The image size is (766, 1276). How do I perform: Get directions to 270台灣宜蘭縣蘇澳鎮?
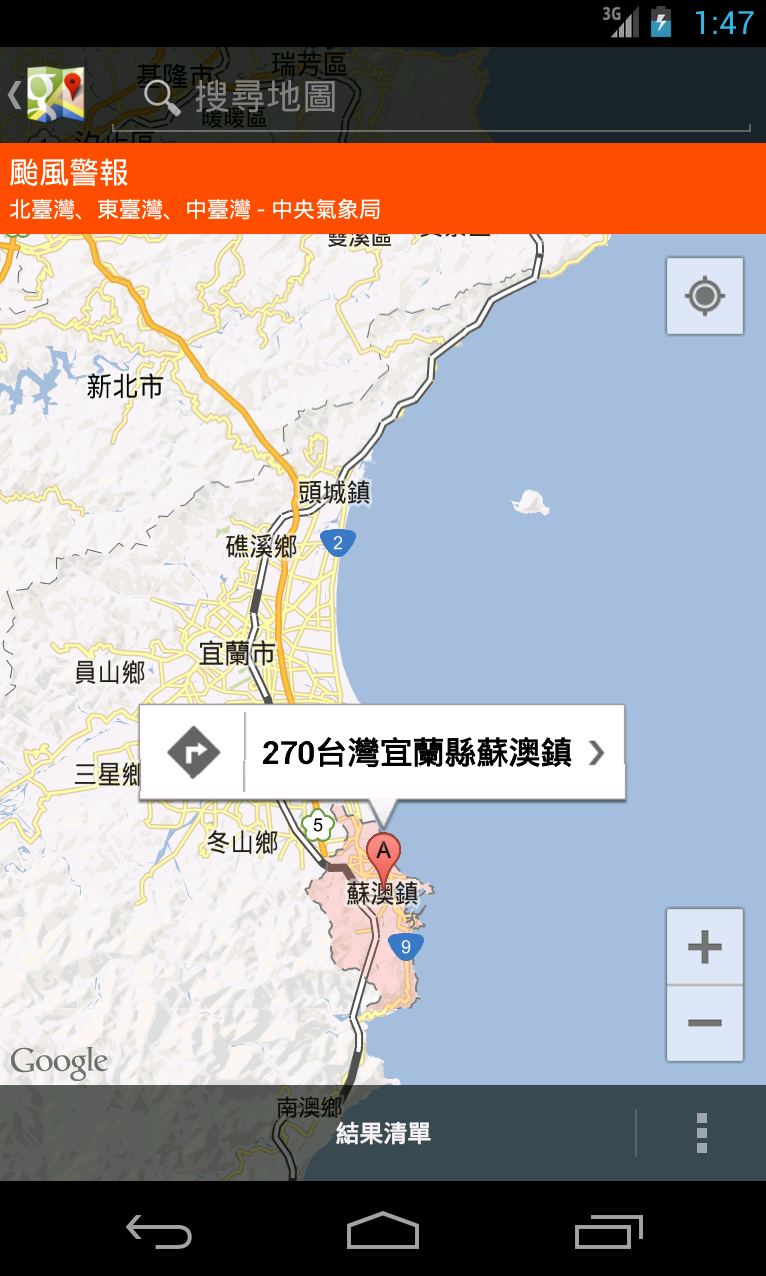coord(193,752)
